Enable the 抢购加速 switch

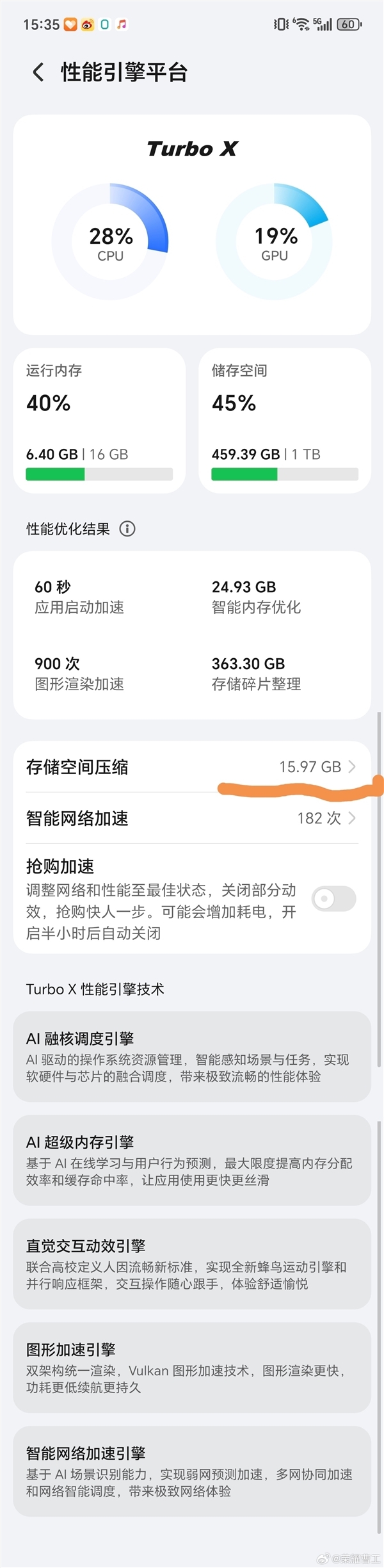[333, 898]
